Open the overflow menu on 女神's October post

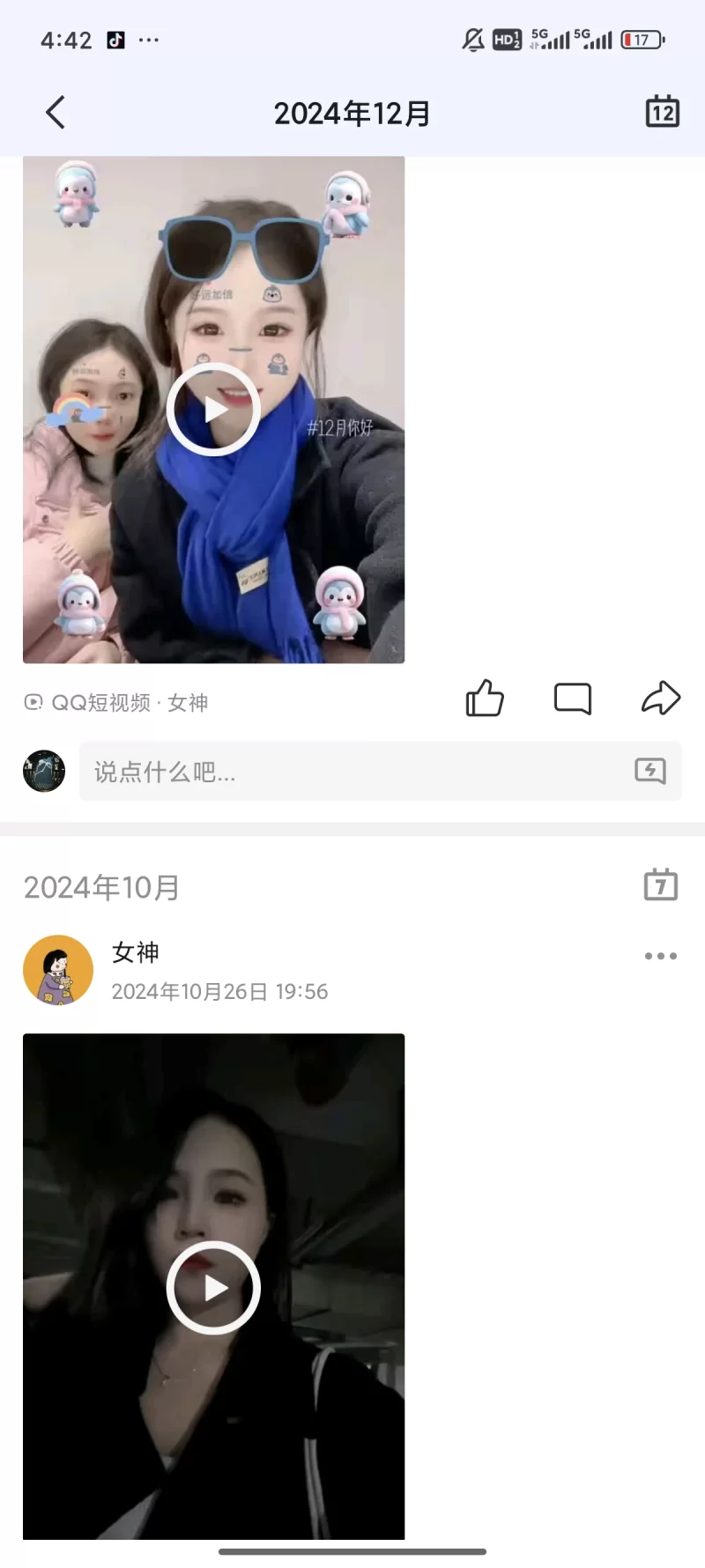click(660, 956)
